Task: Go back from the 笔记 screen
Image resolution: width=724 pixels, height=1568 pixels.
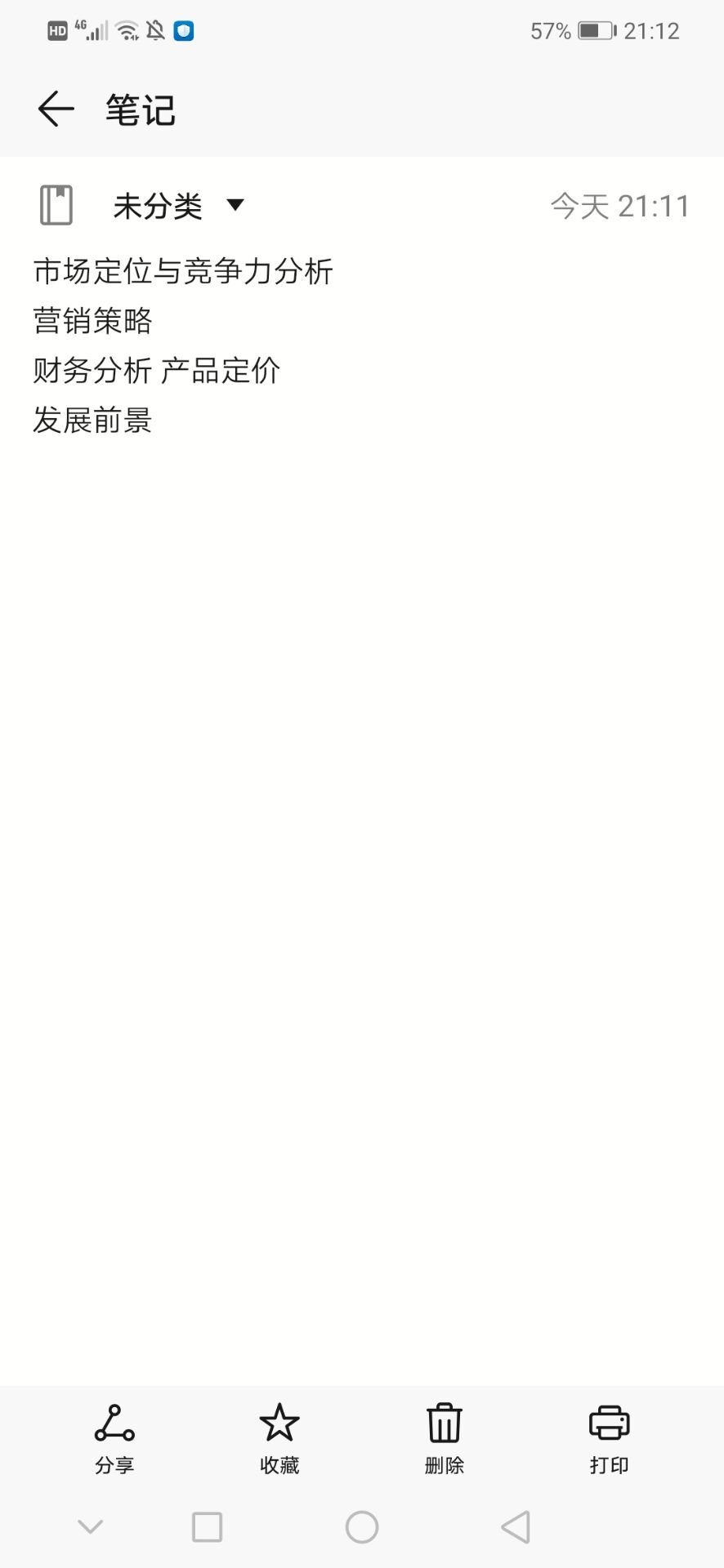Action: point(56,109)
